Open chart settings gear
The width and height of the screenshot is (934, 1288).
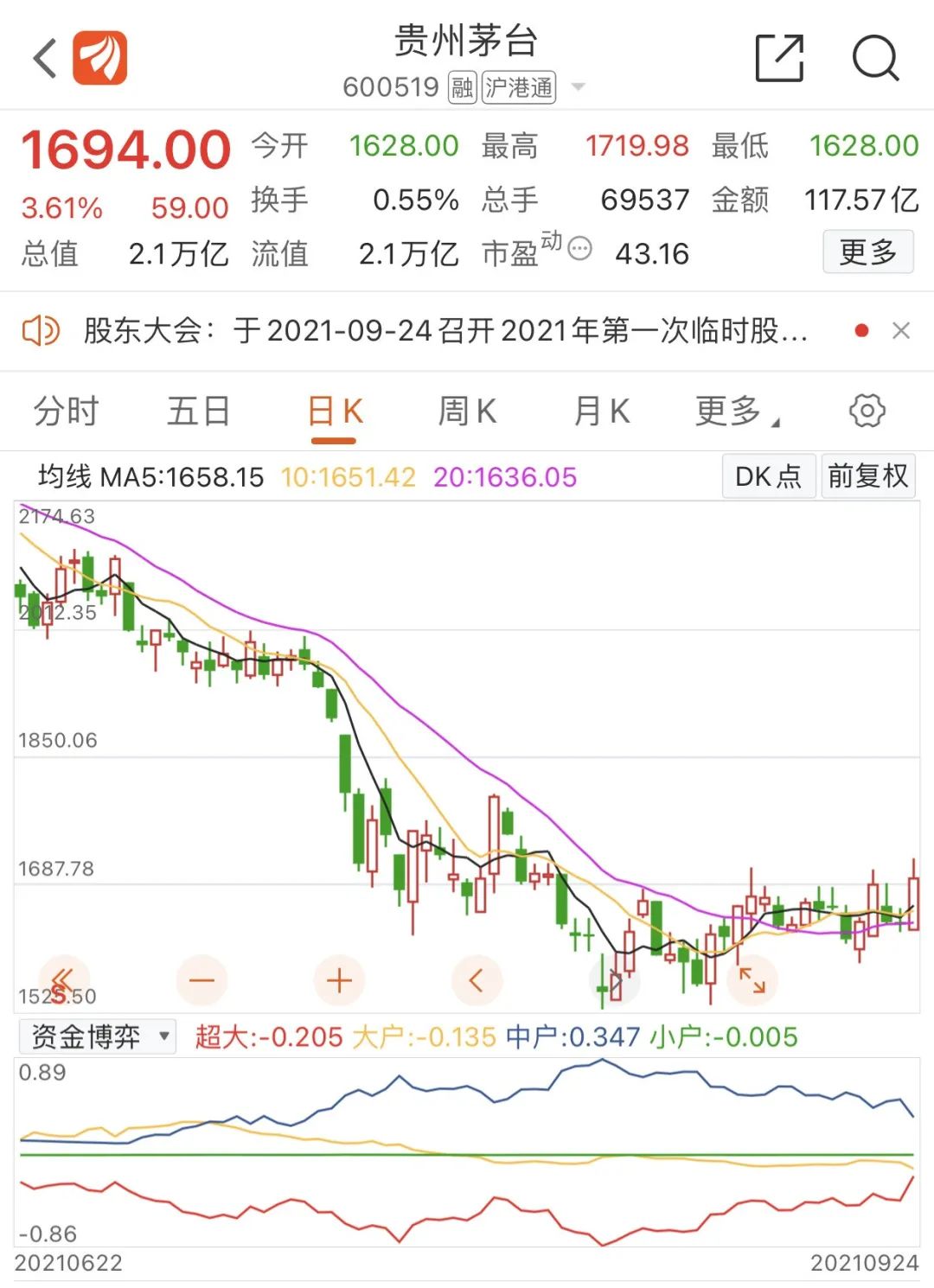(x=867, y=411)
